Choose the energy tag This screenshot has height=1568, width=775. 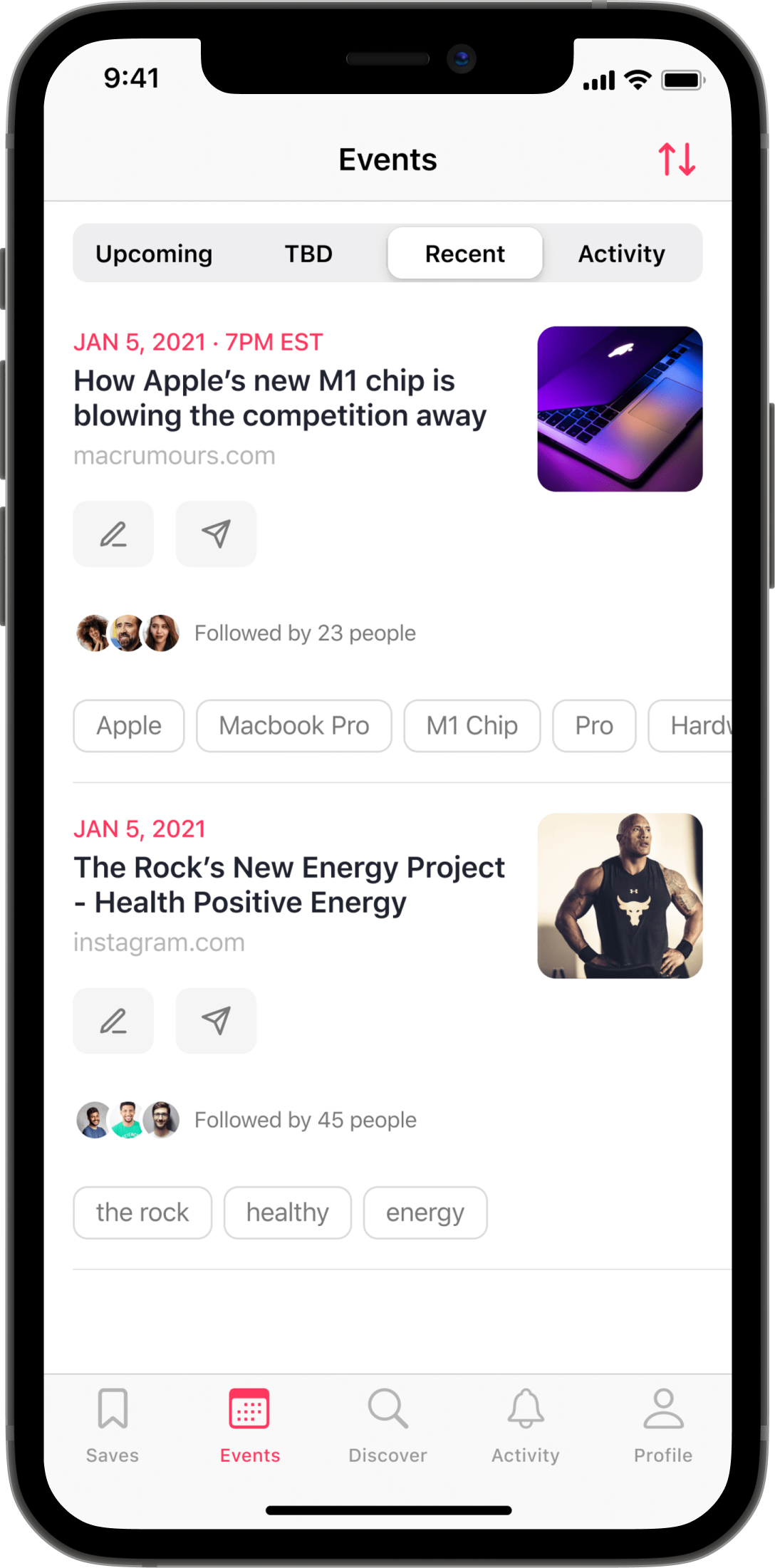[425, 1213]
